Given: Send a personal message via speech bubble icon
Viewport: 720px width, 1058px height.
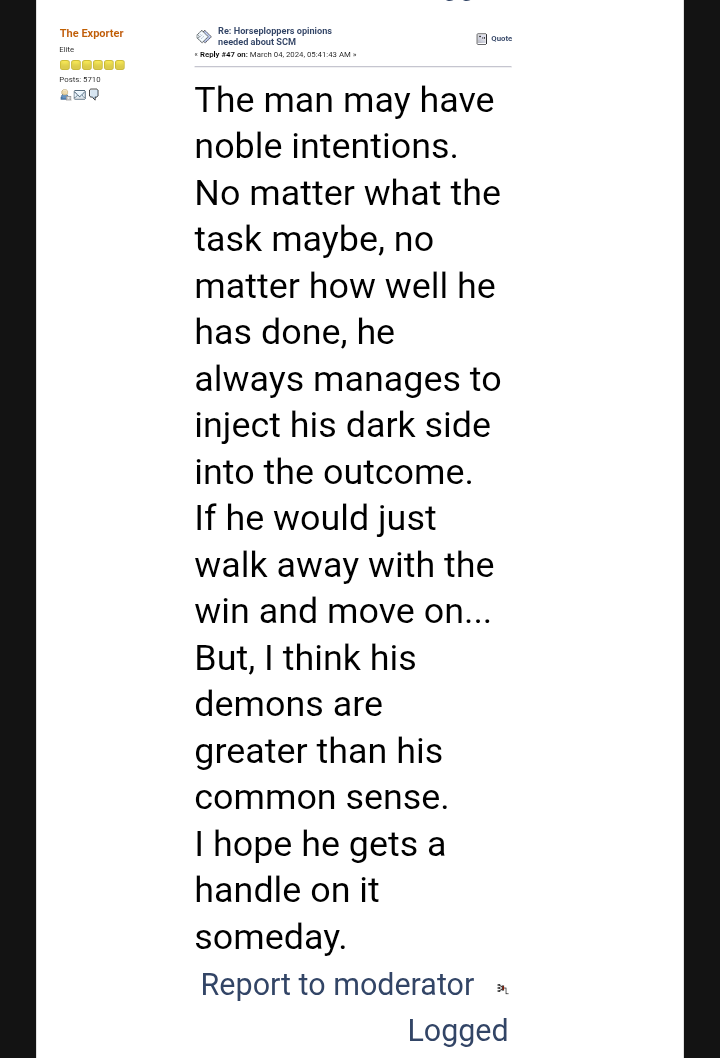Looking at the screenshot, I should (x=94, y=95).
